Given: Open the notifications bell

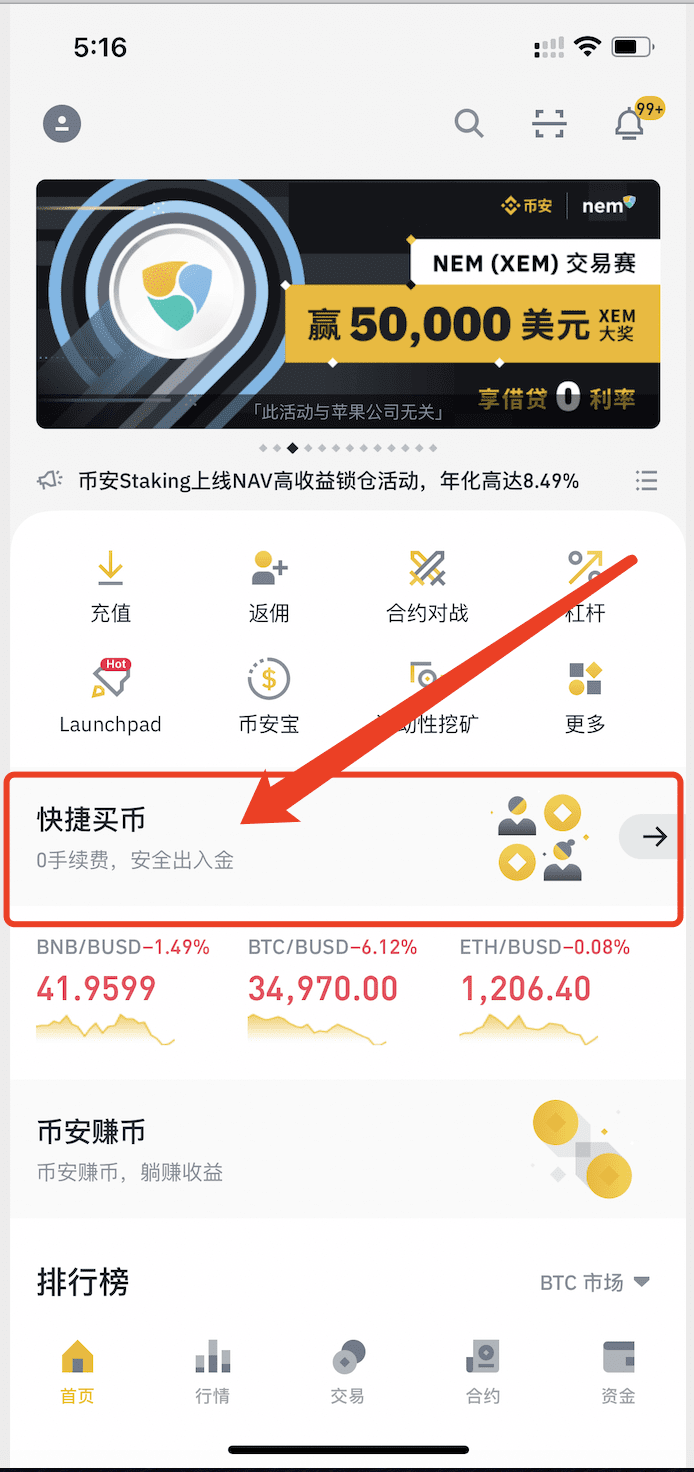Looking at the screenshot, I should coord(630,124).
